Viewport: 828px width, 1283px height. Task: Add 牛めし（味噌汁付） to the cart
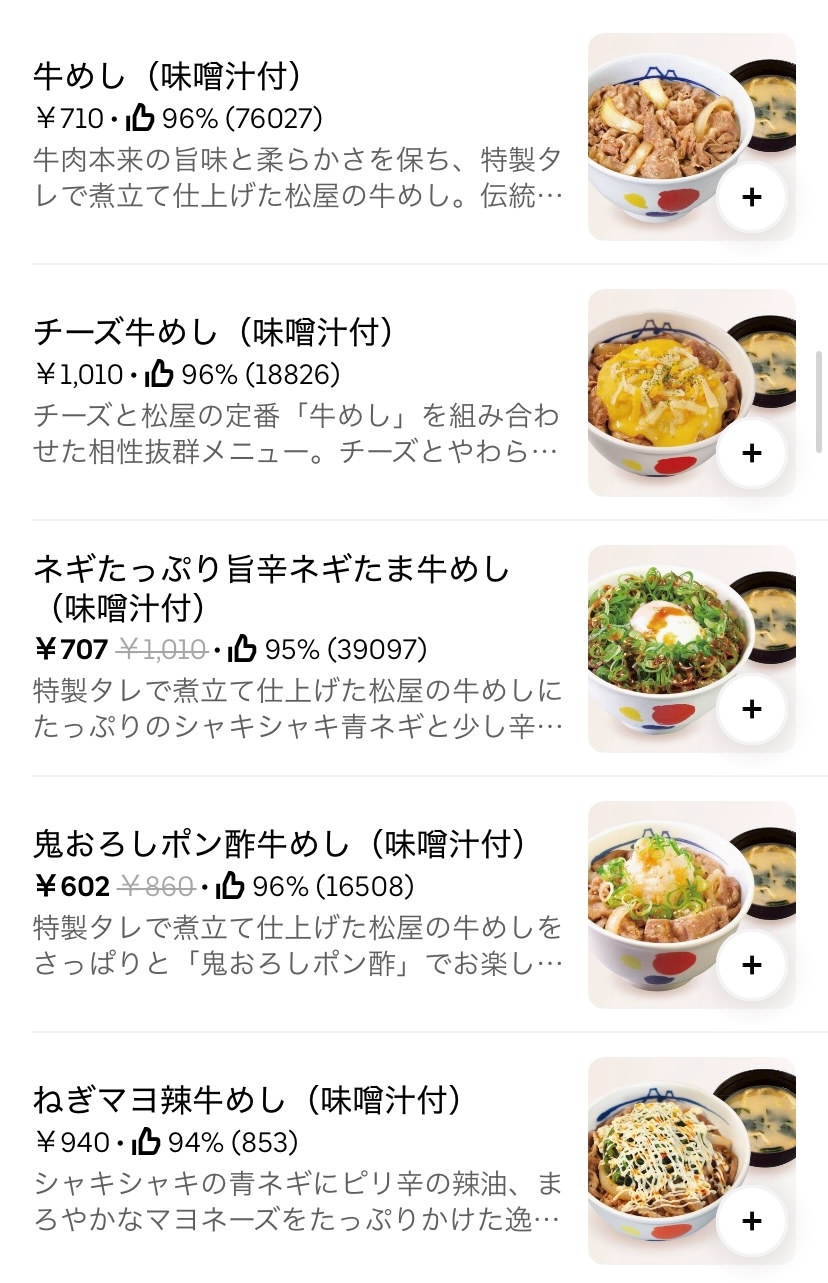(752, 197)
